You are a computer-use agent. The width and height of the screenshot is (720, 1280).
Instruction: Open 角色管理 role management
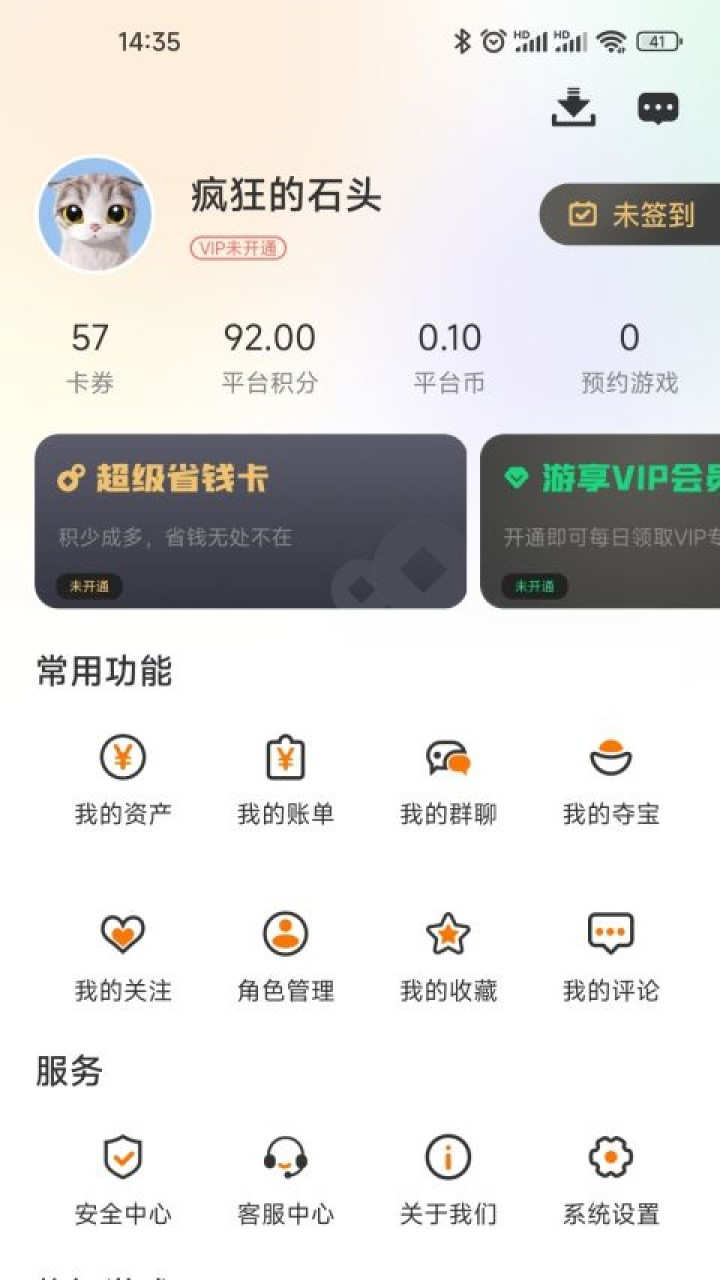point(285,957)
